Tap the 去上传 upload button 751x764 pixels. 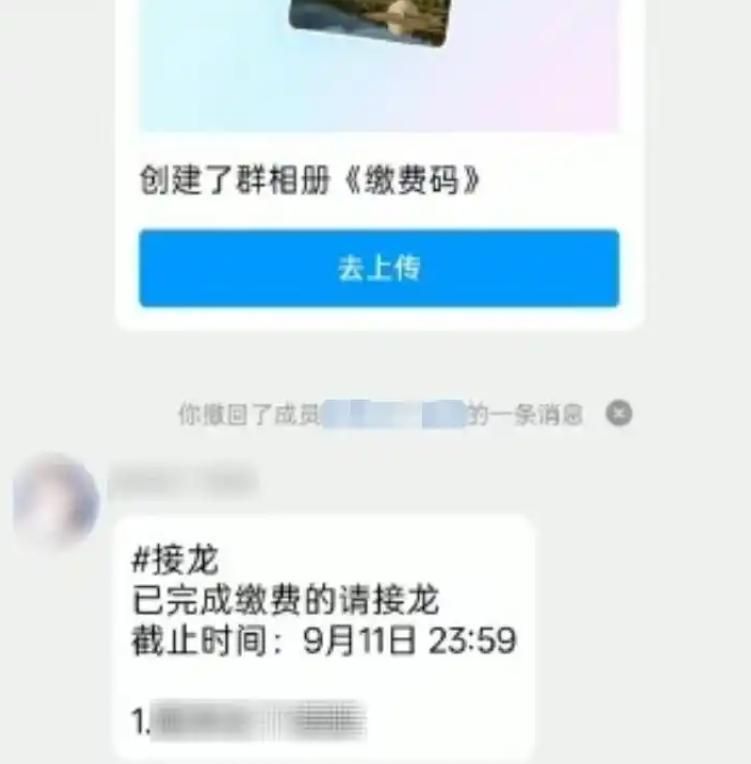379,268
